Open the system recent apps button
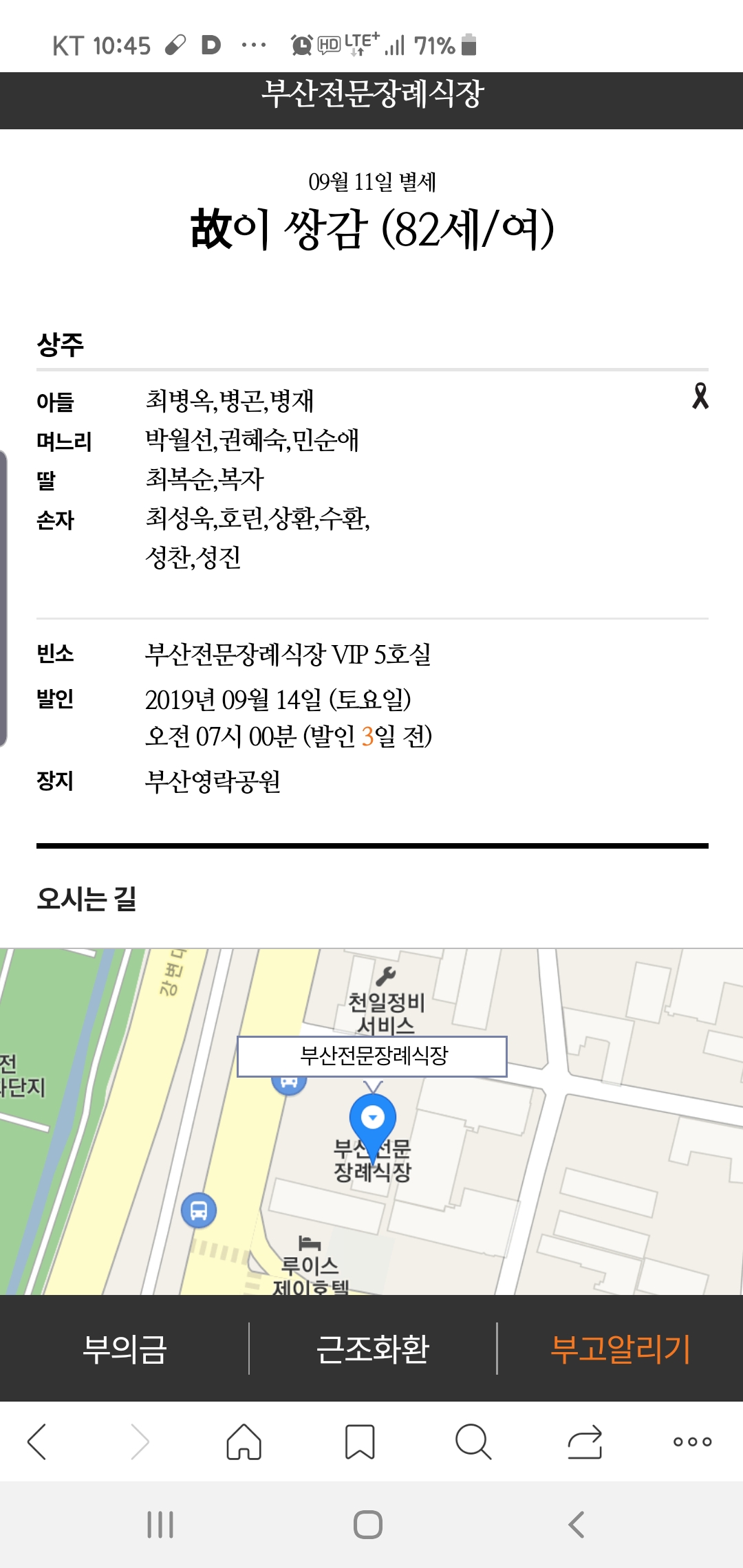Viewport: 743px width, 1568px height. pyautogui.click(x=160, y=1525)
